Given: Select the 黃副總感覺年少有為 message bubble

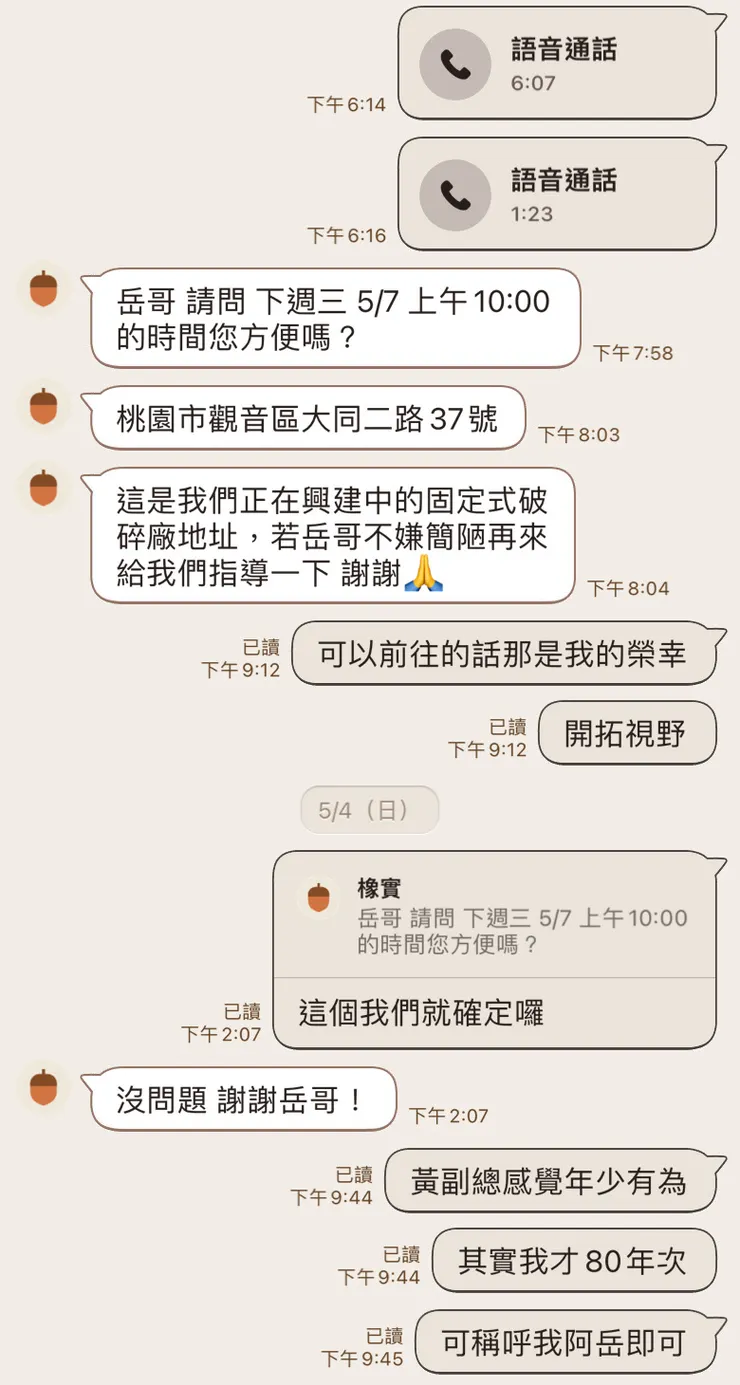Looking at the screenshot, I should [x=552, y=1180].
